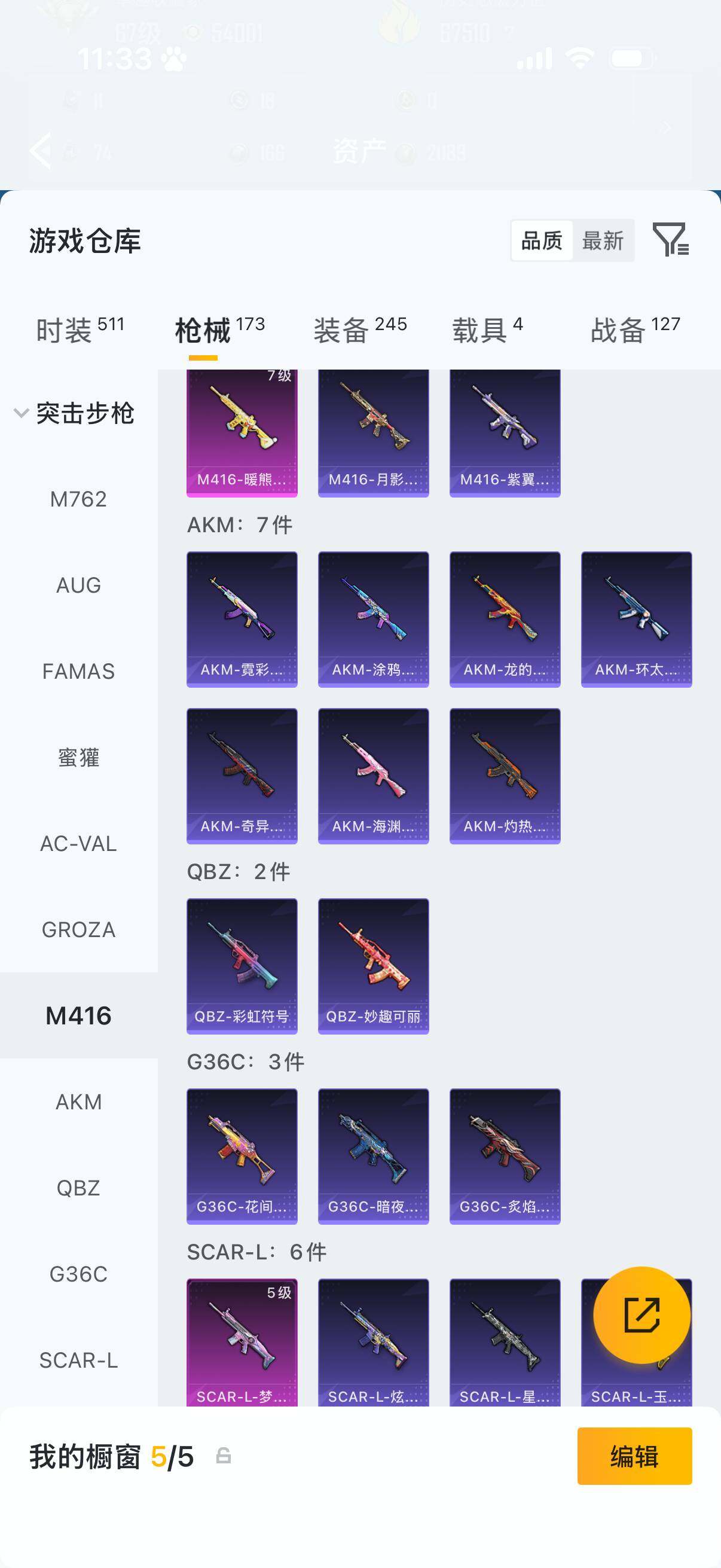Open the filter icon beside 最新
Viewport: 721px width, 1568px height.
[x=671, y=240]
